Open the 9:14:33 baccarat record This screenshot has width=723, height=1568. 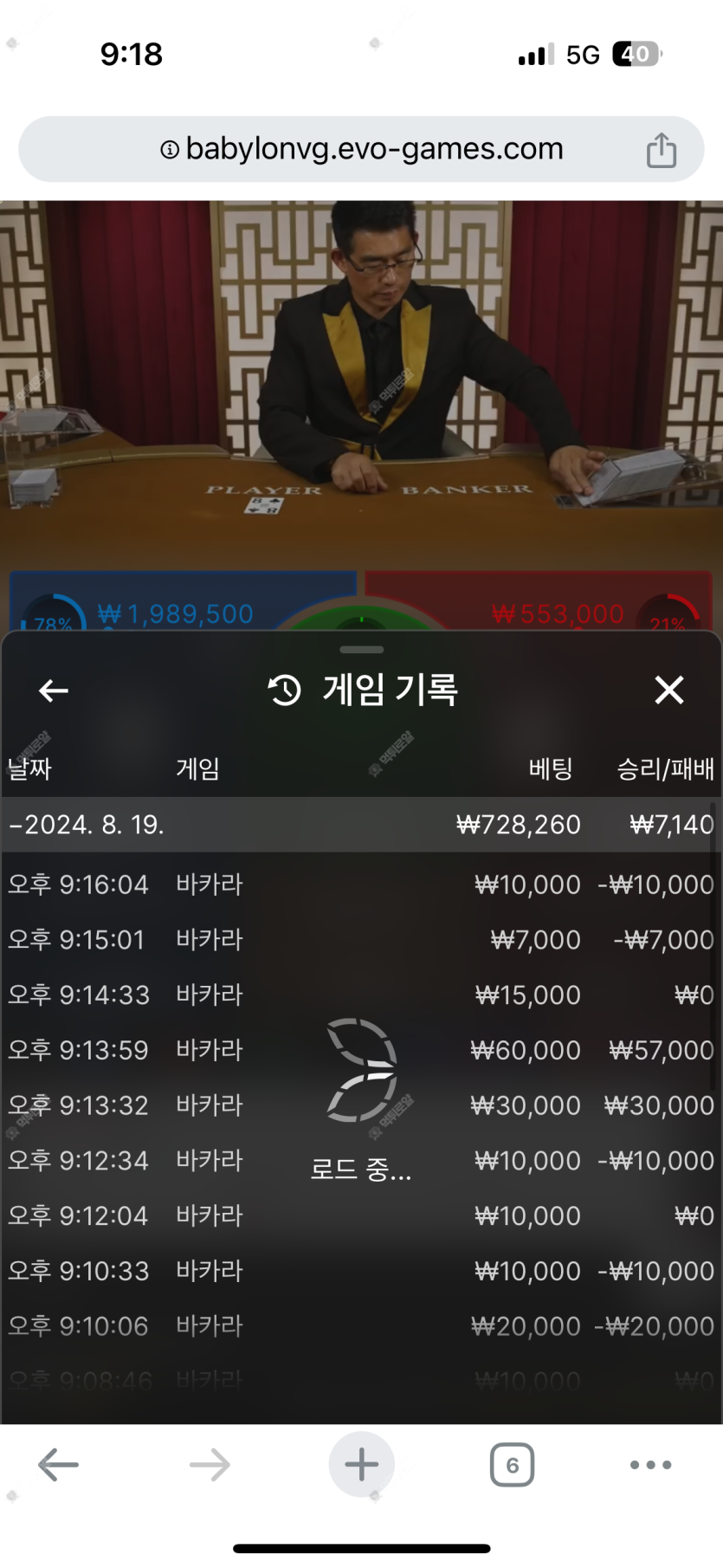361,995
